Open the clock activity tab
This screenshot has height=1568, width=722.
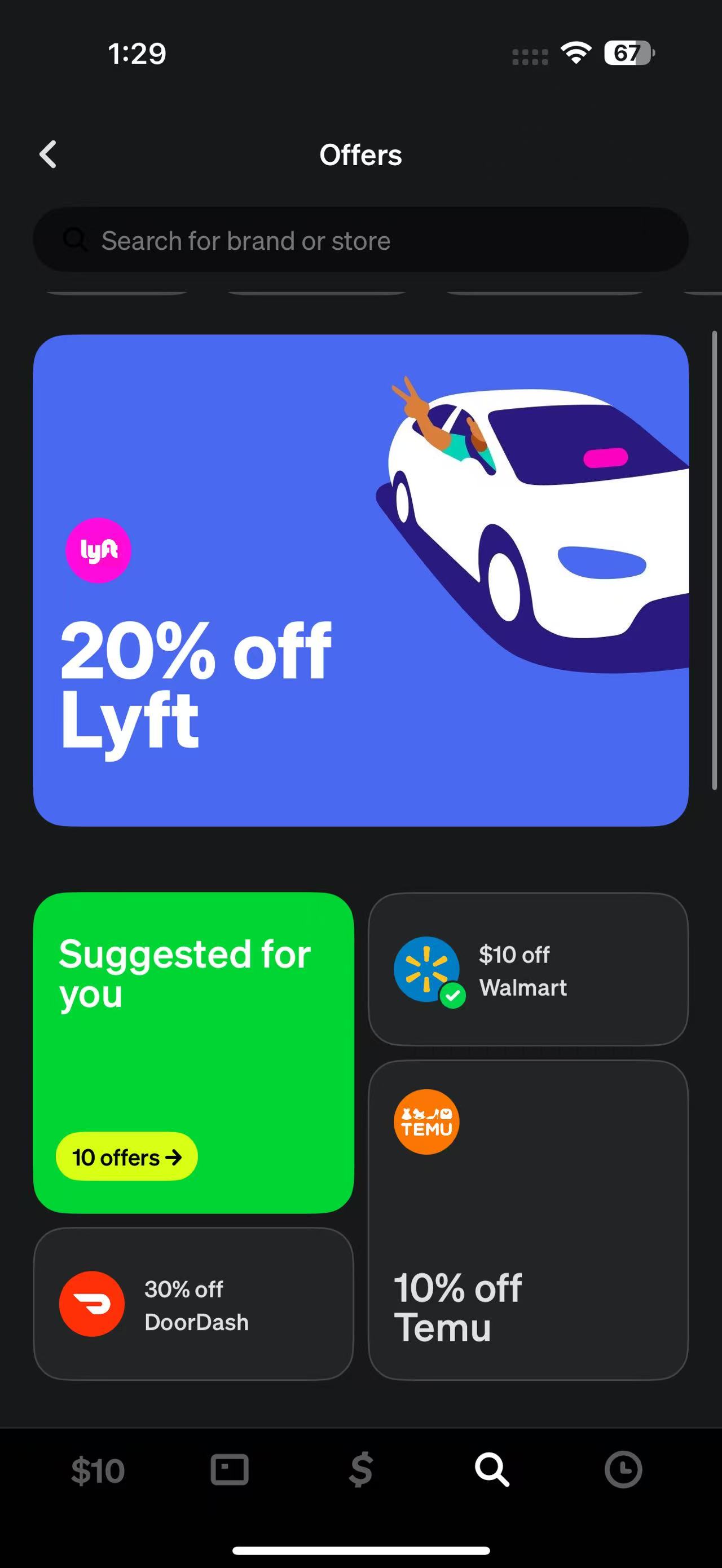(x=623, y=1469)
